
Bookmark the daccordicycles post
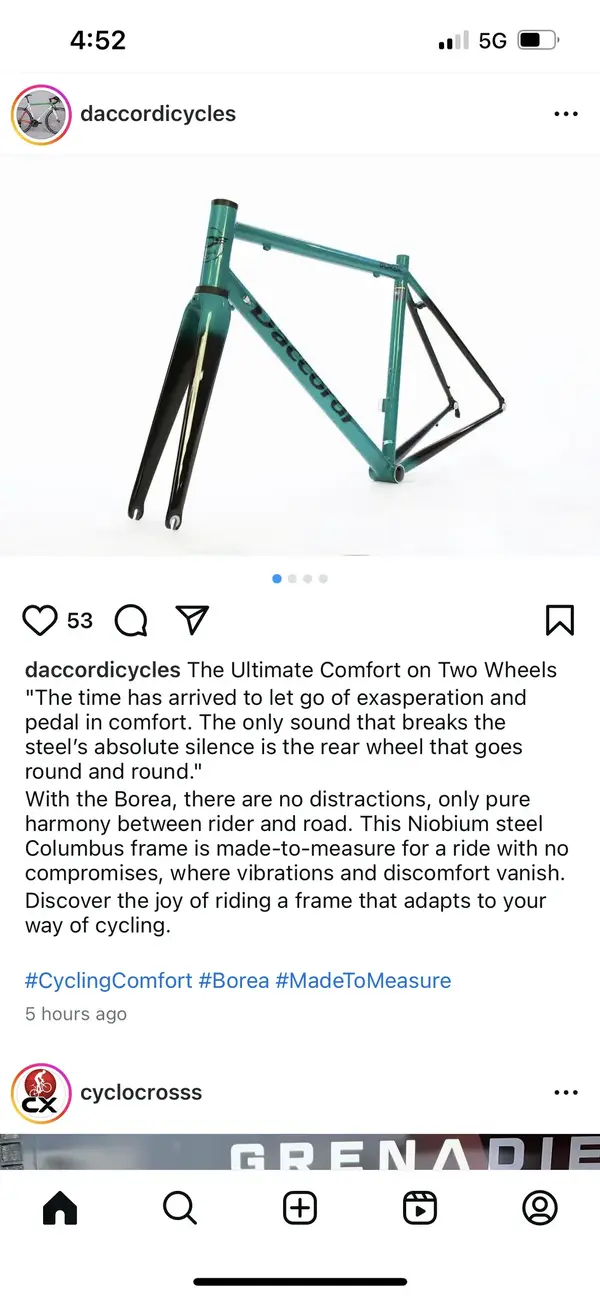point(560,621)
